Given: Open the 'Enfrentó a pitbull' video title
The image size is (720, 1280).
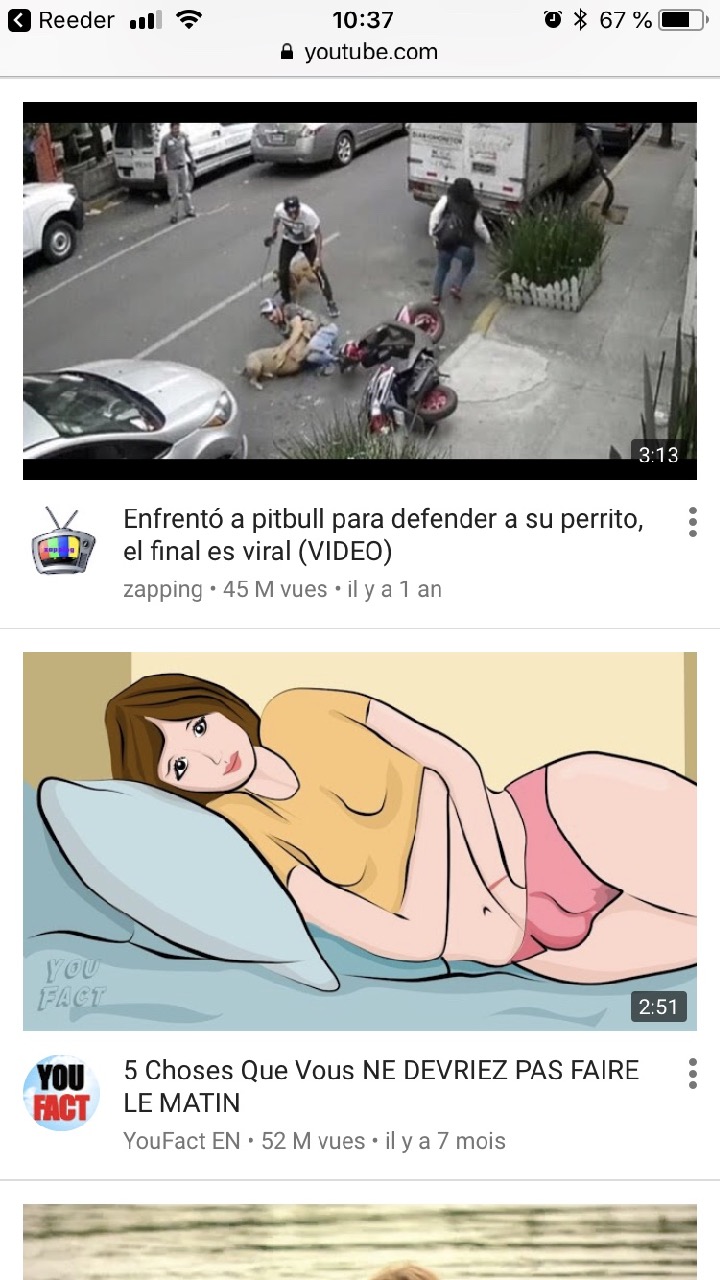Looking at the screenshot, I should [x=383, y=535].
